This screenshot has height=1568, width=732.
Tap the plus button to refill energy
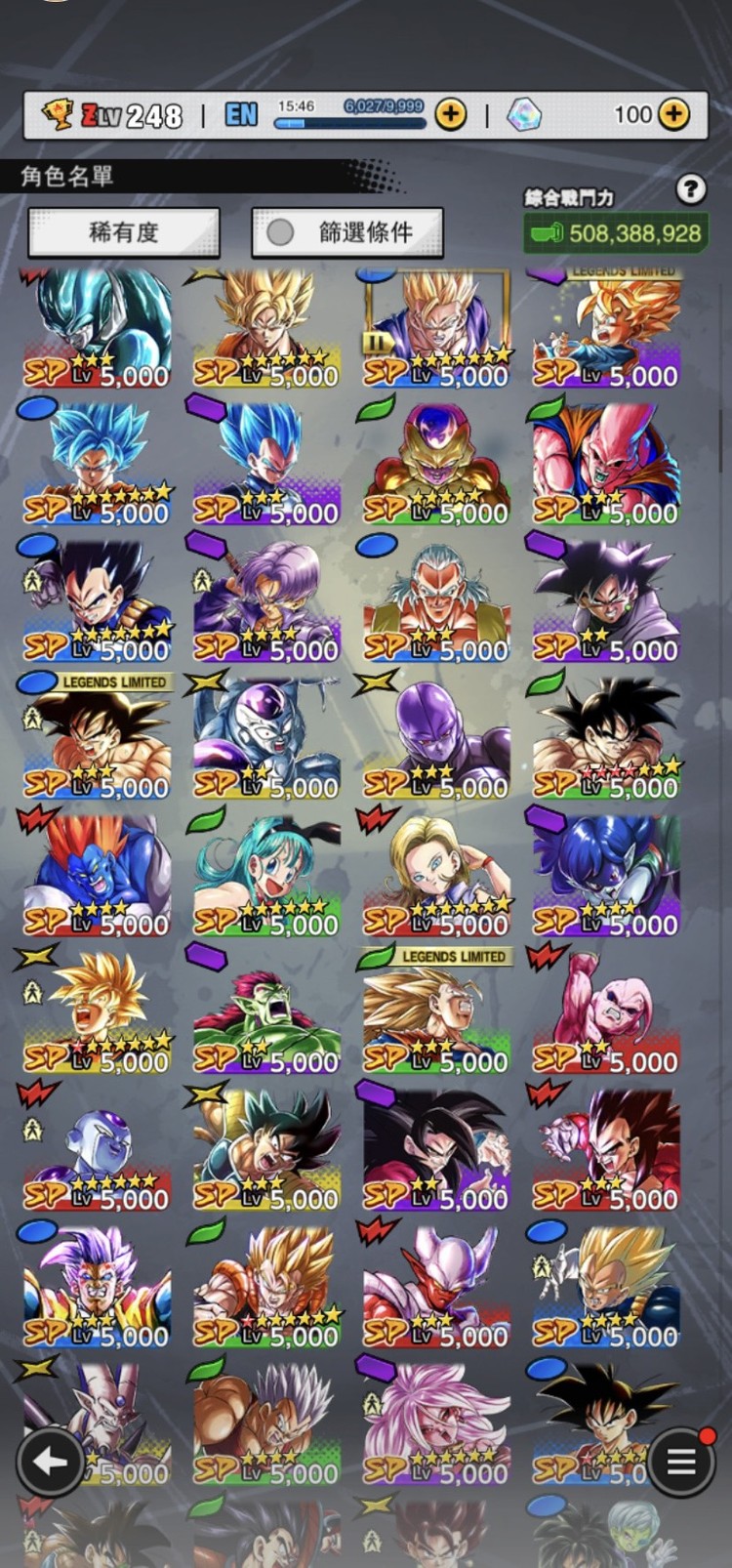[x=450, y=114]
